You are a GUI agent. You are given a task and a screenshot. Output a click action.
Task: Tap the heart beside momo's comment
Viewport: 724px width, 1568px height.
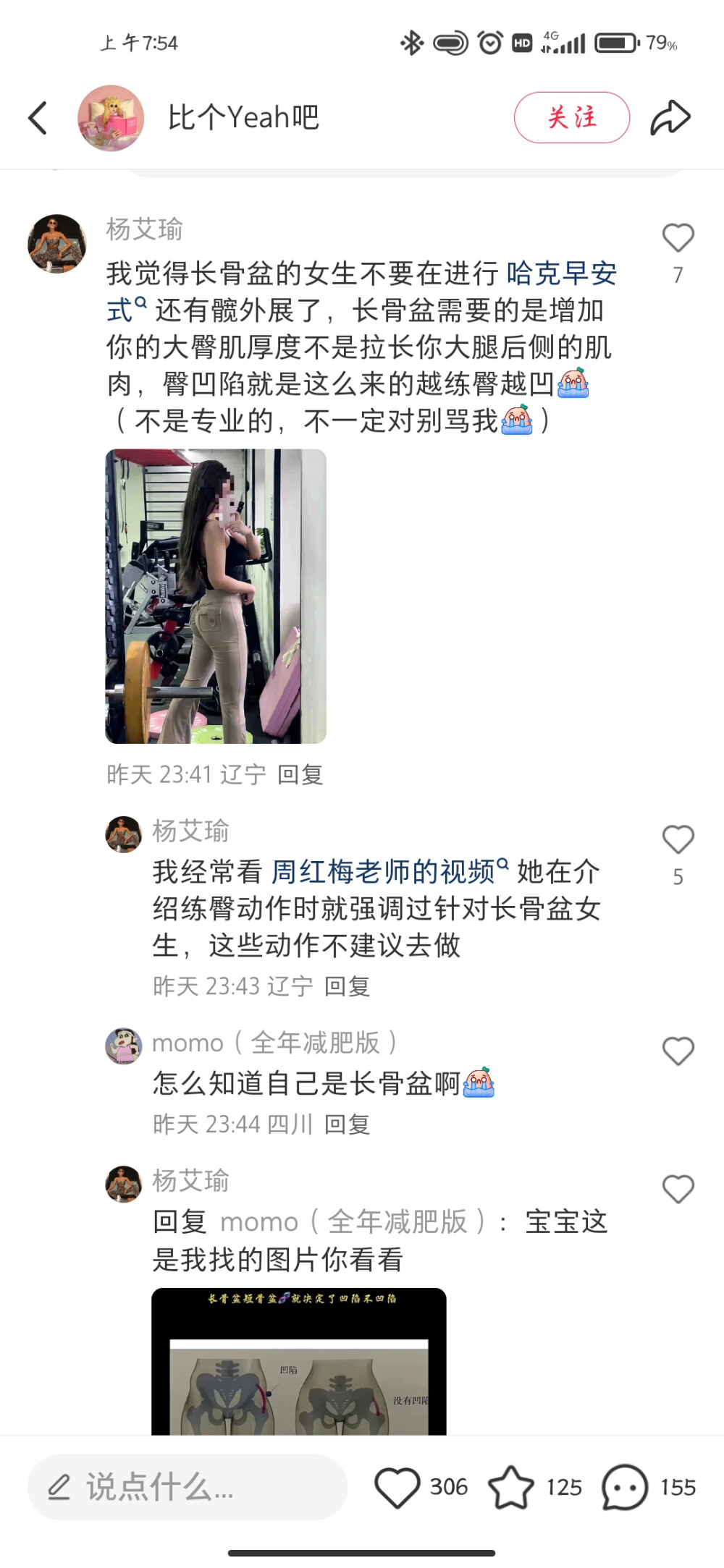tap(678, 1051)
